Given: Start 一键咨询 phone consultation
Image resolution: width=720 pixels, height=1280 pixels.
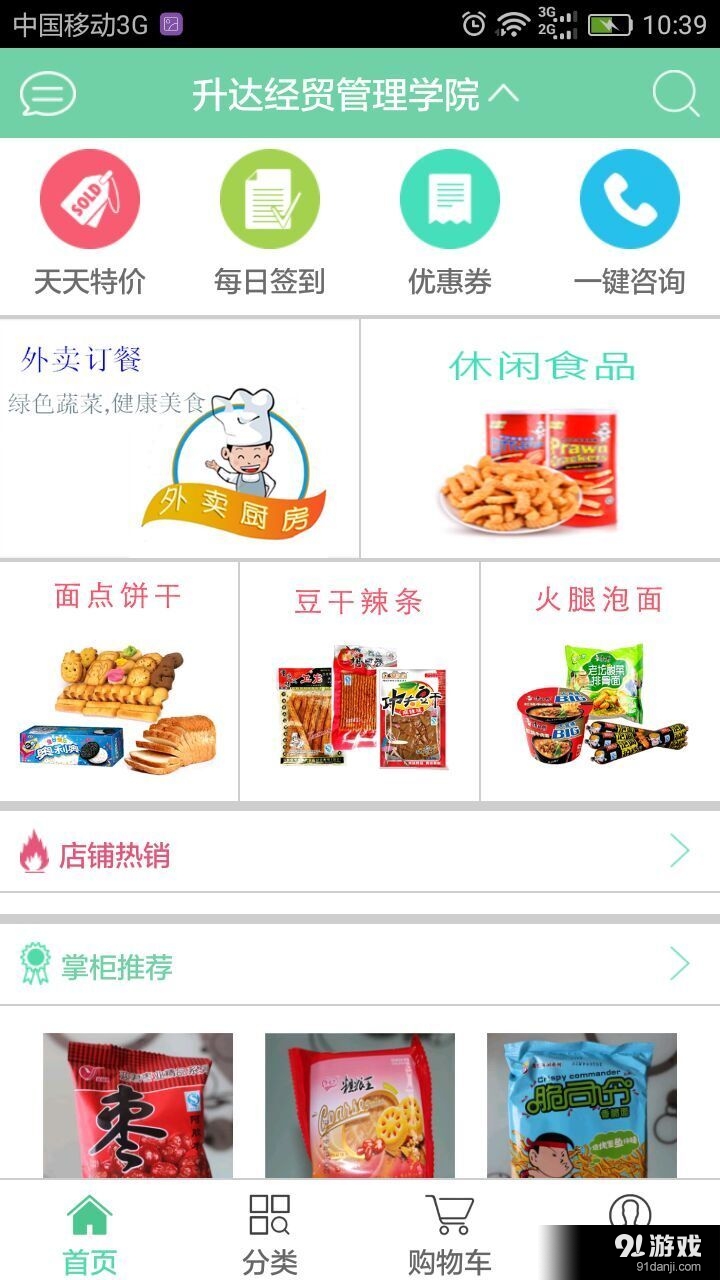Looking at the screenshot, I should pos(630,197).
